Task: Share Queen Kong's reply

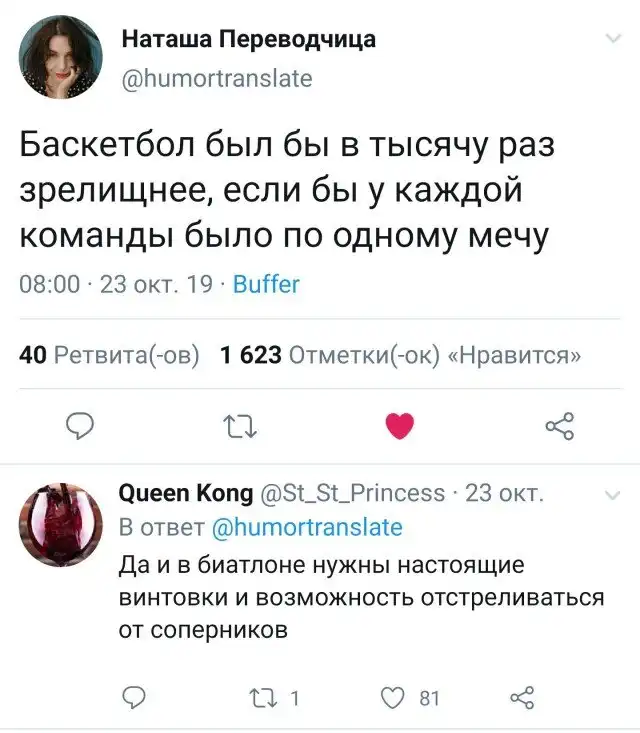Action: (523, 697)
